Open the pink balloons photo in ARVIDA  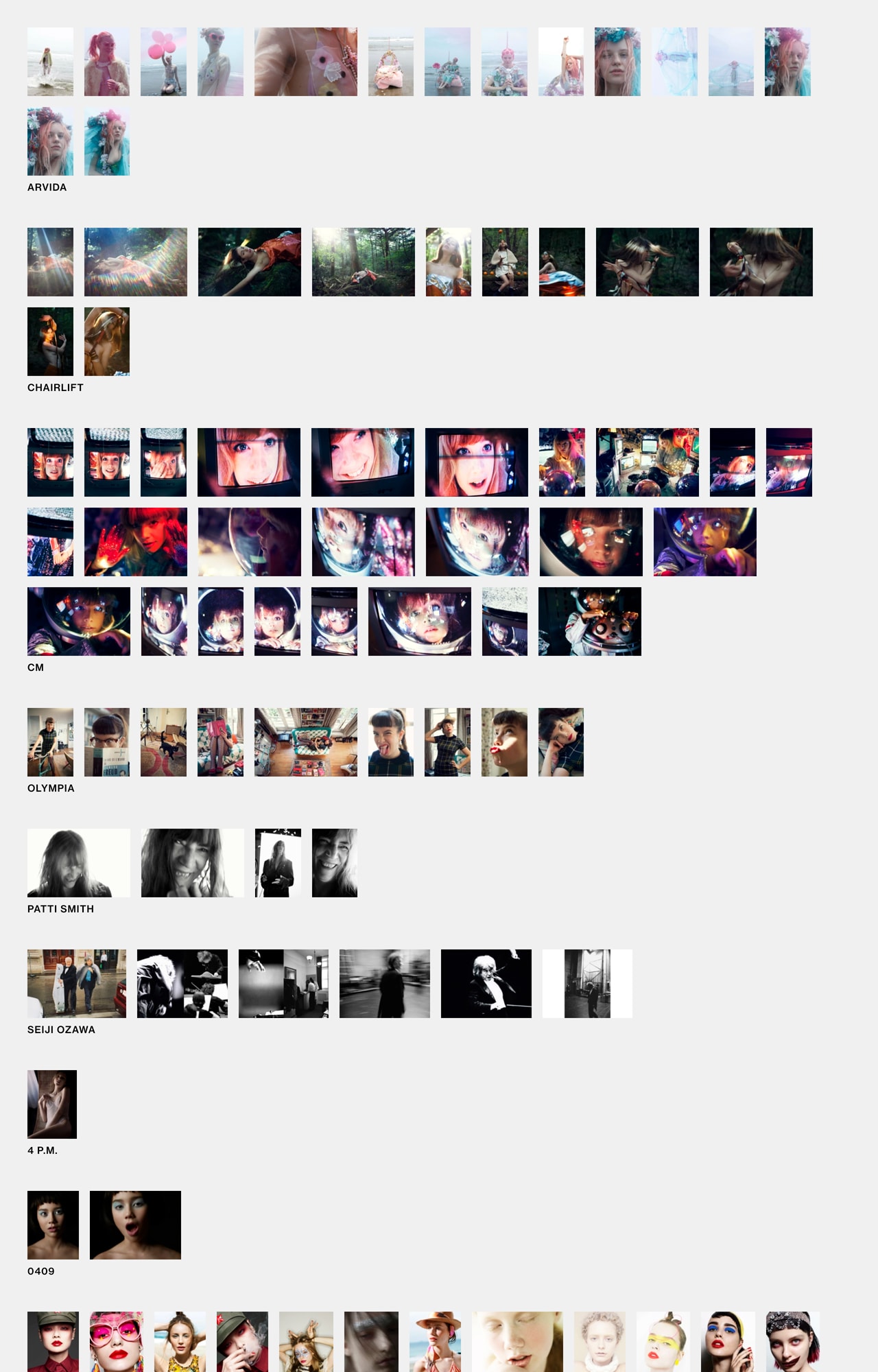point(163,62)
